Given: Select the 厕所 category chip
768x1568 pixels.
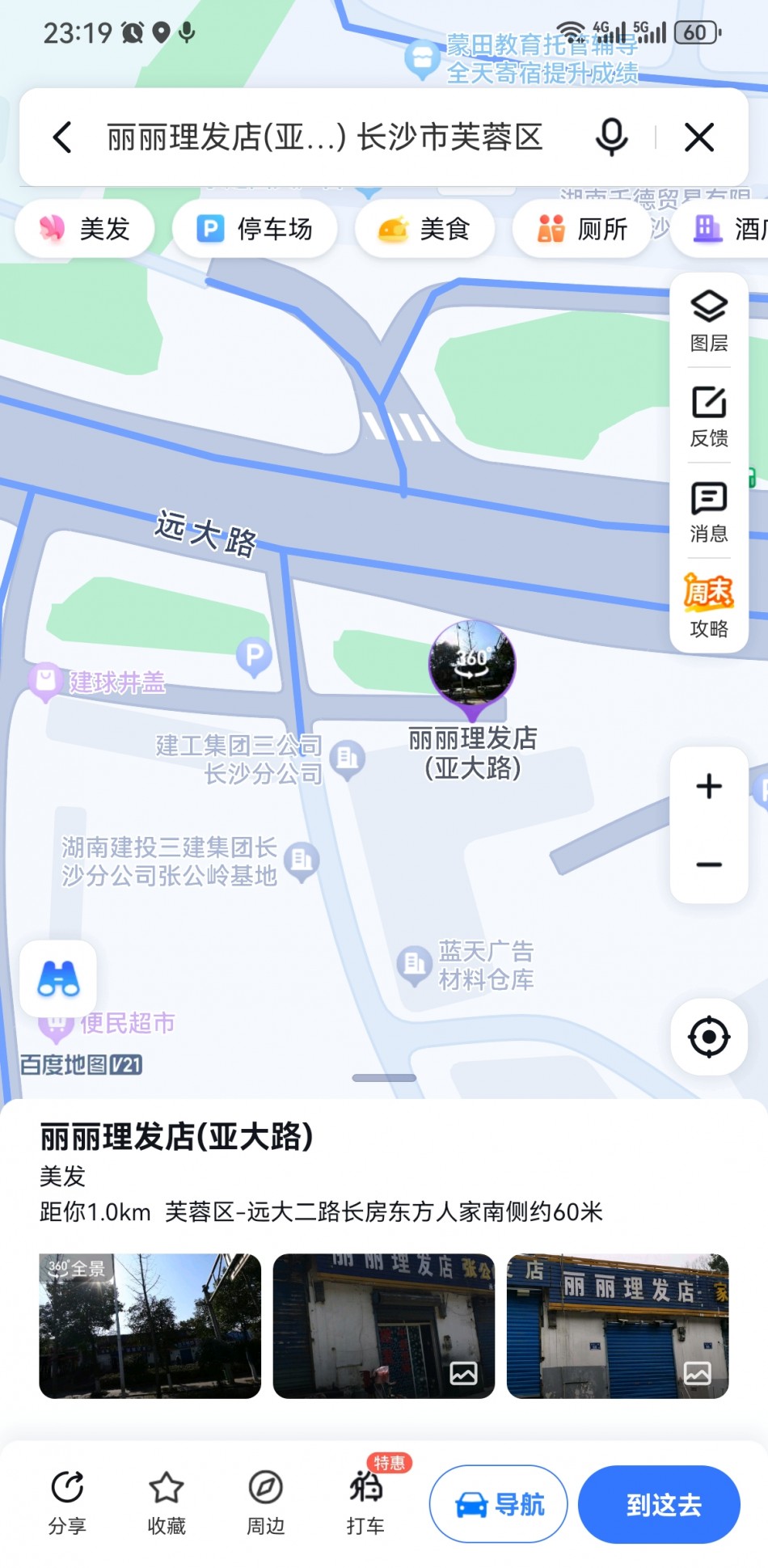Looking at the screenshot, I should click(582, 230).
